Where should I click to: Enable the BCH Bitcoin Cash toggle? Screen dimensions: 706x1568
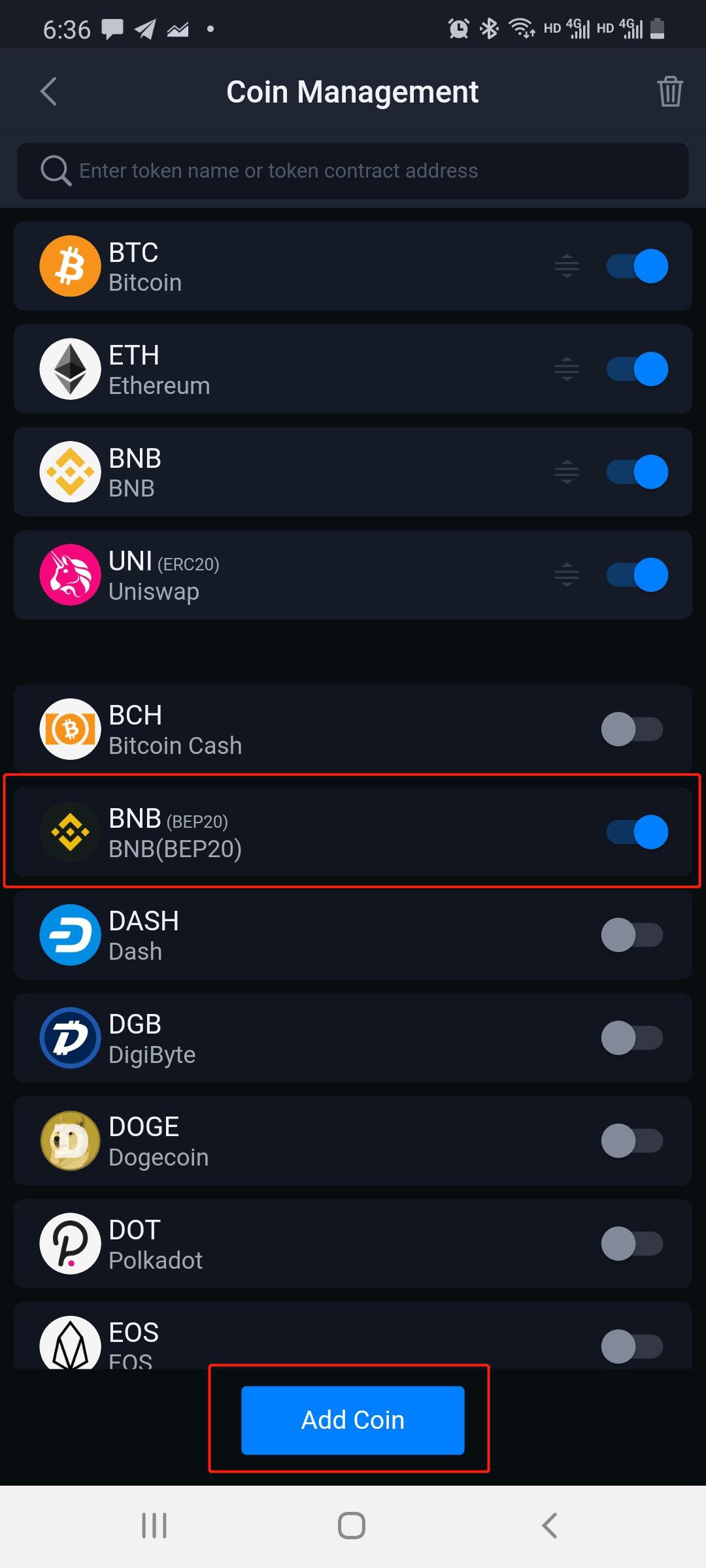pyautogui.click(x=631, y=729)
